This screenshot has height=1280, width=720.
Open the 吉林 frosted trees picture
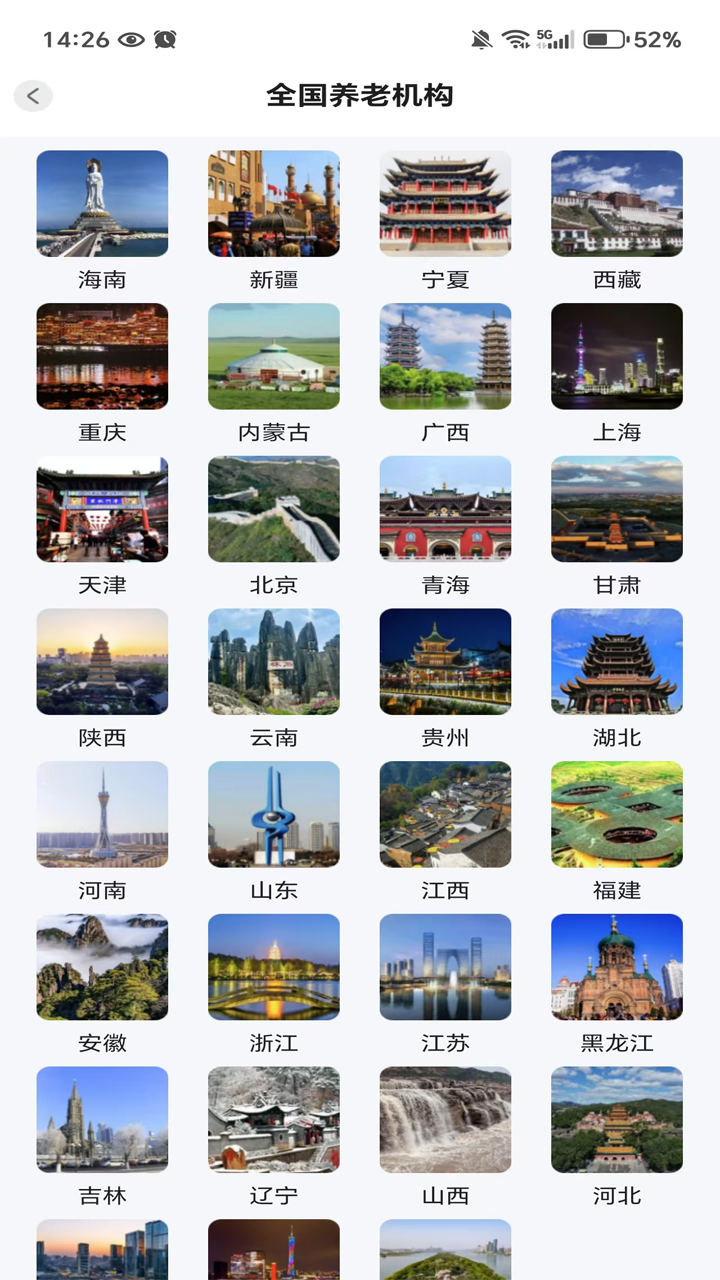102,1119
